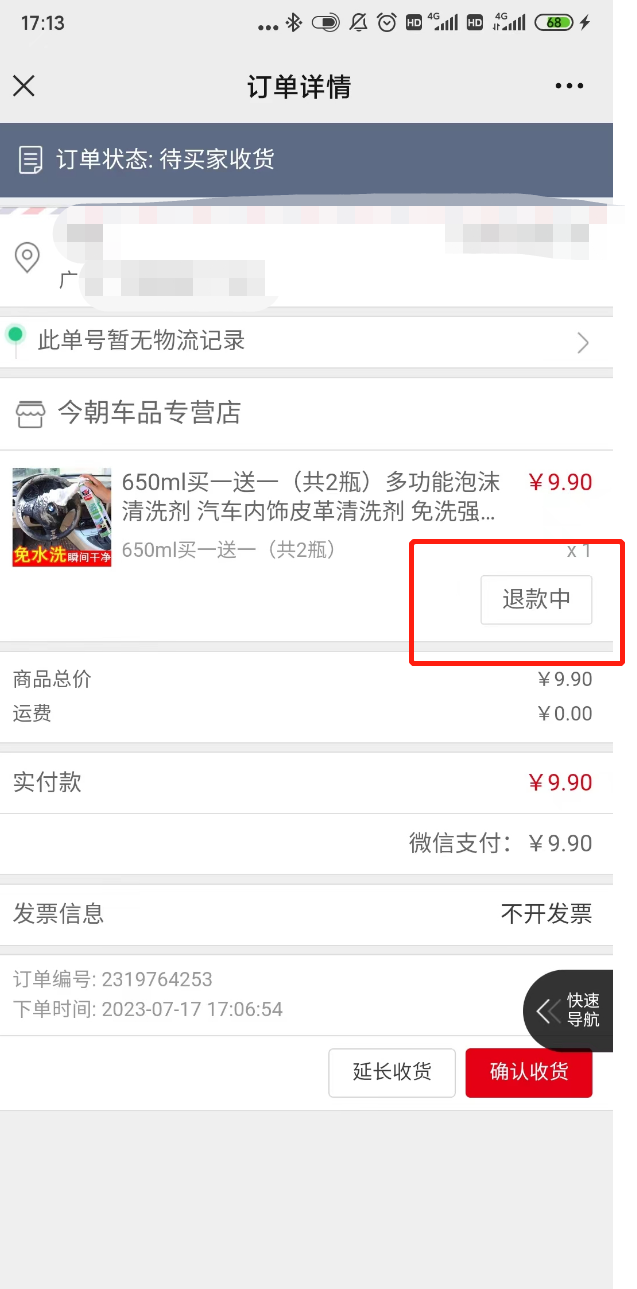Tap the 退款中 refund status button
Image resolution: width=637 pixels, height=1289 pixels.
(536, 600)
